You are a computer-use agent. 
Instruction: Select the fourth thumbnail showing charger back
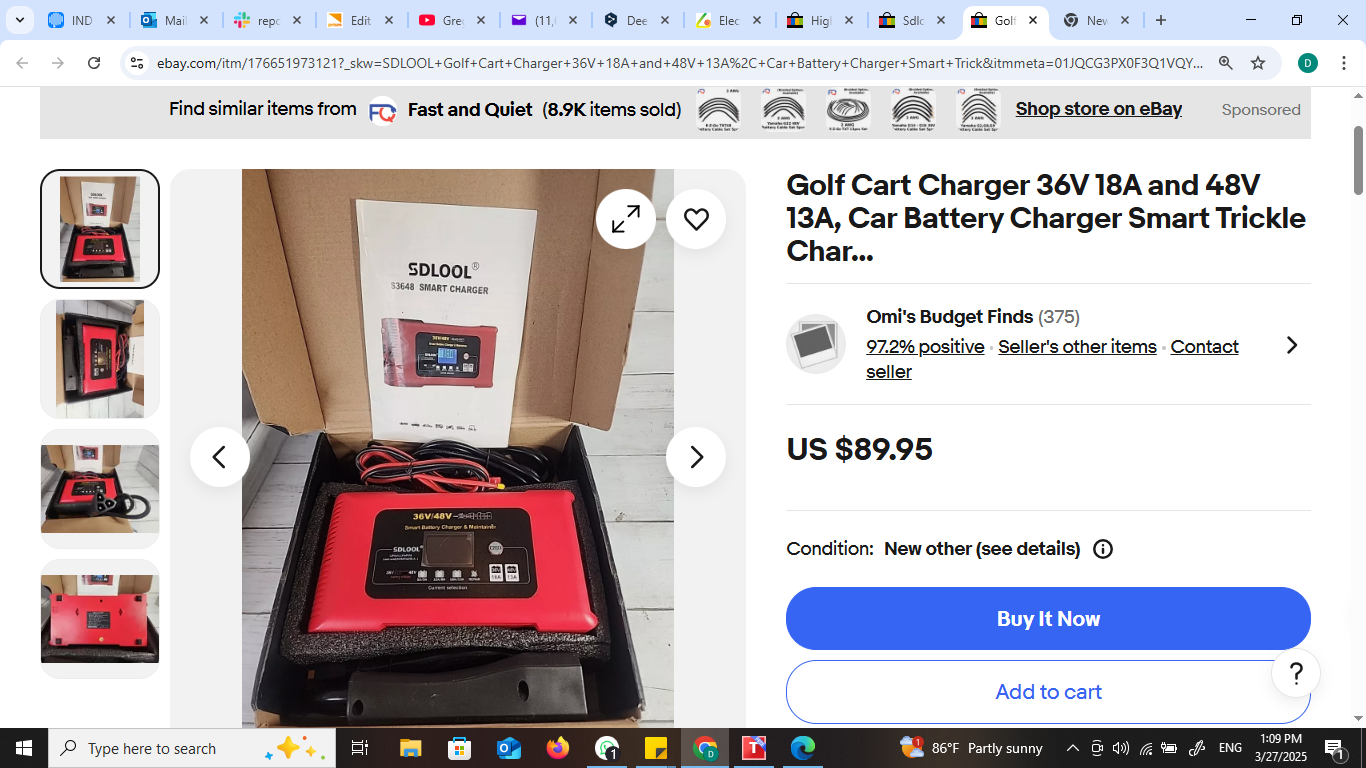tap(100, 618)
